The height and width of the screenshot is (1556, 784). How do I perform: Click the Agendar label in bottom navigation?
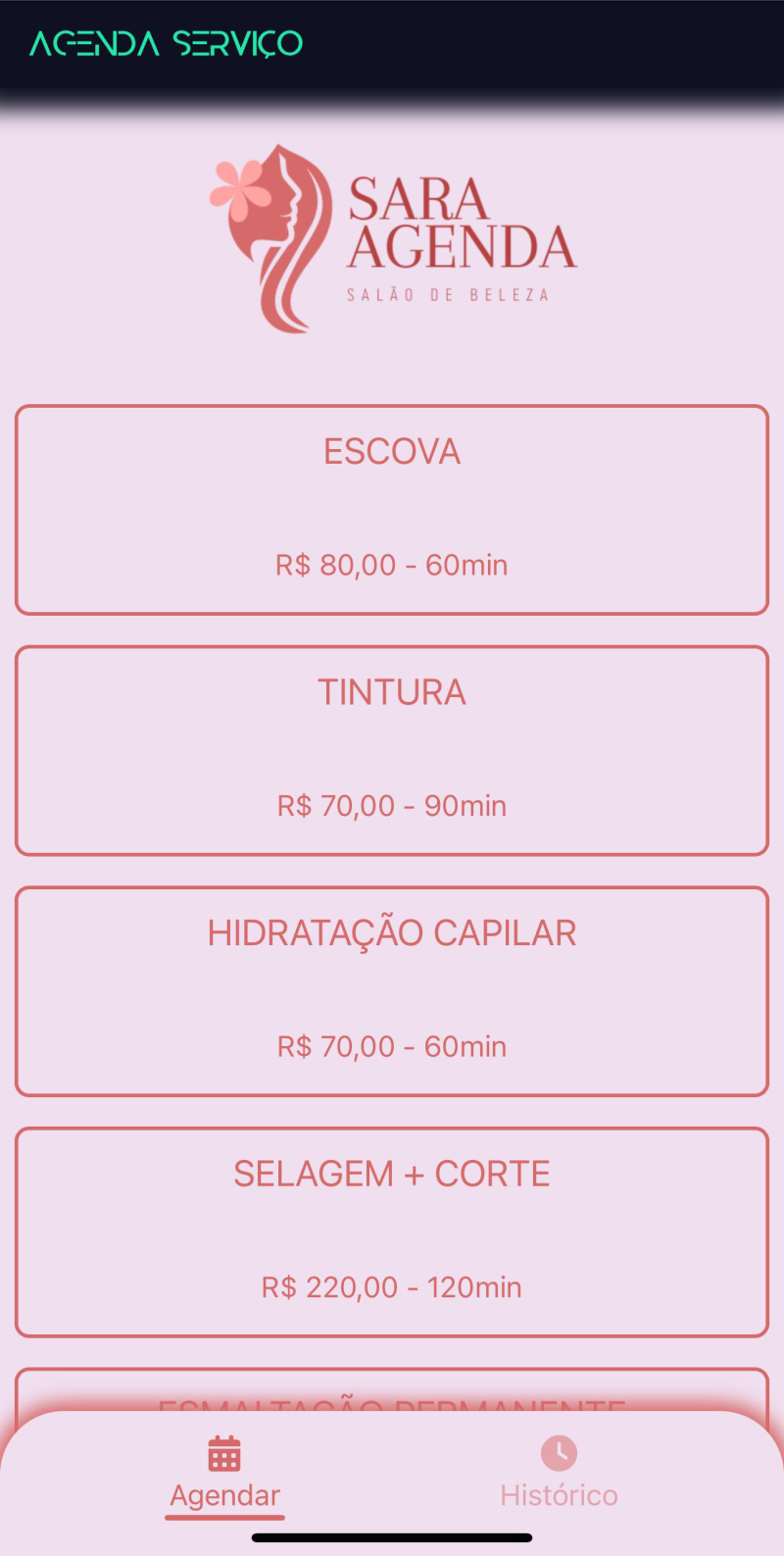pos(224,1495)
